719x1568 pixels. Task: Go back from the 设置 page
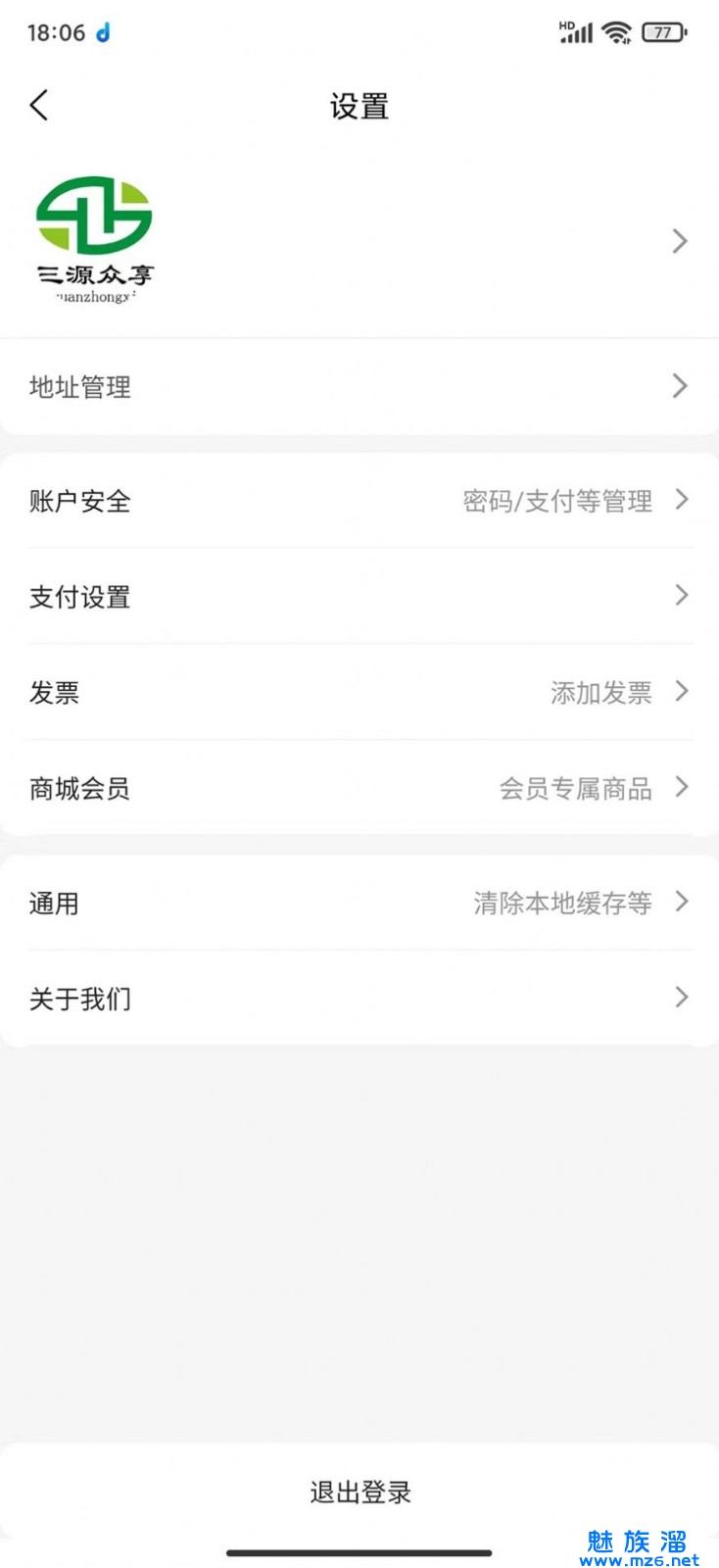point(39,105)
